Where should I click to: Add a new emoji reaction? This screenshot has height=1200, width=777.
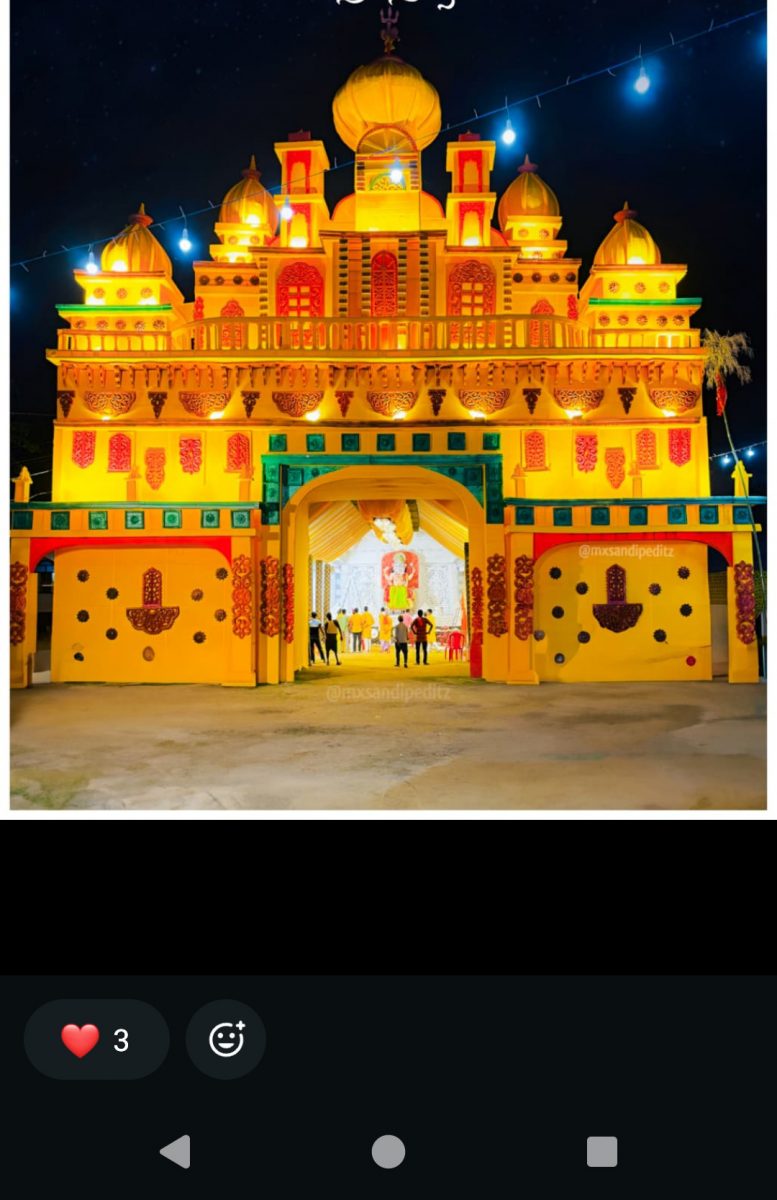point(226,1040)
